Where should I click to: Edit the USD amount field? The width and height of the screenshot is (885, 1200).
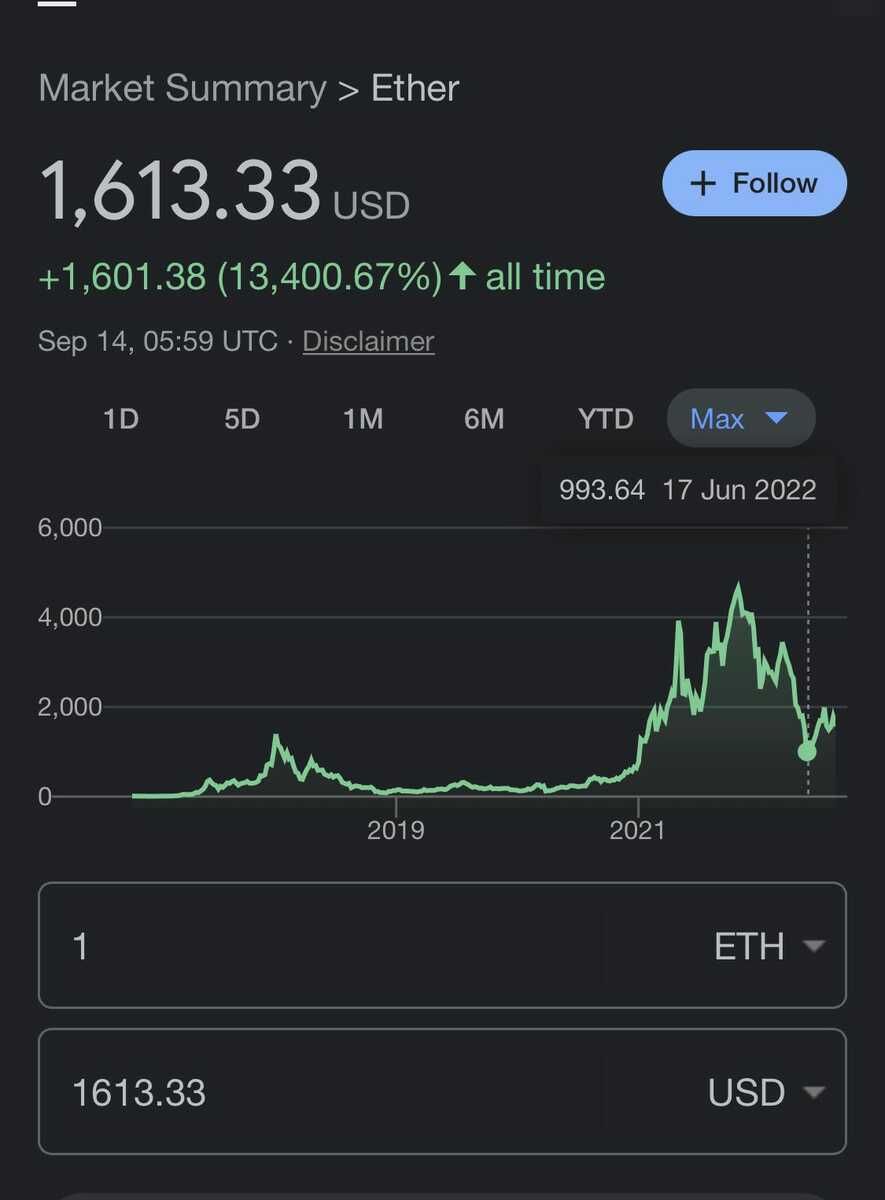pyautogui.click(x=320, y=1092)
